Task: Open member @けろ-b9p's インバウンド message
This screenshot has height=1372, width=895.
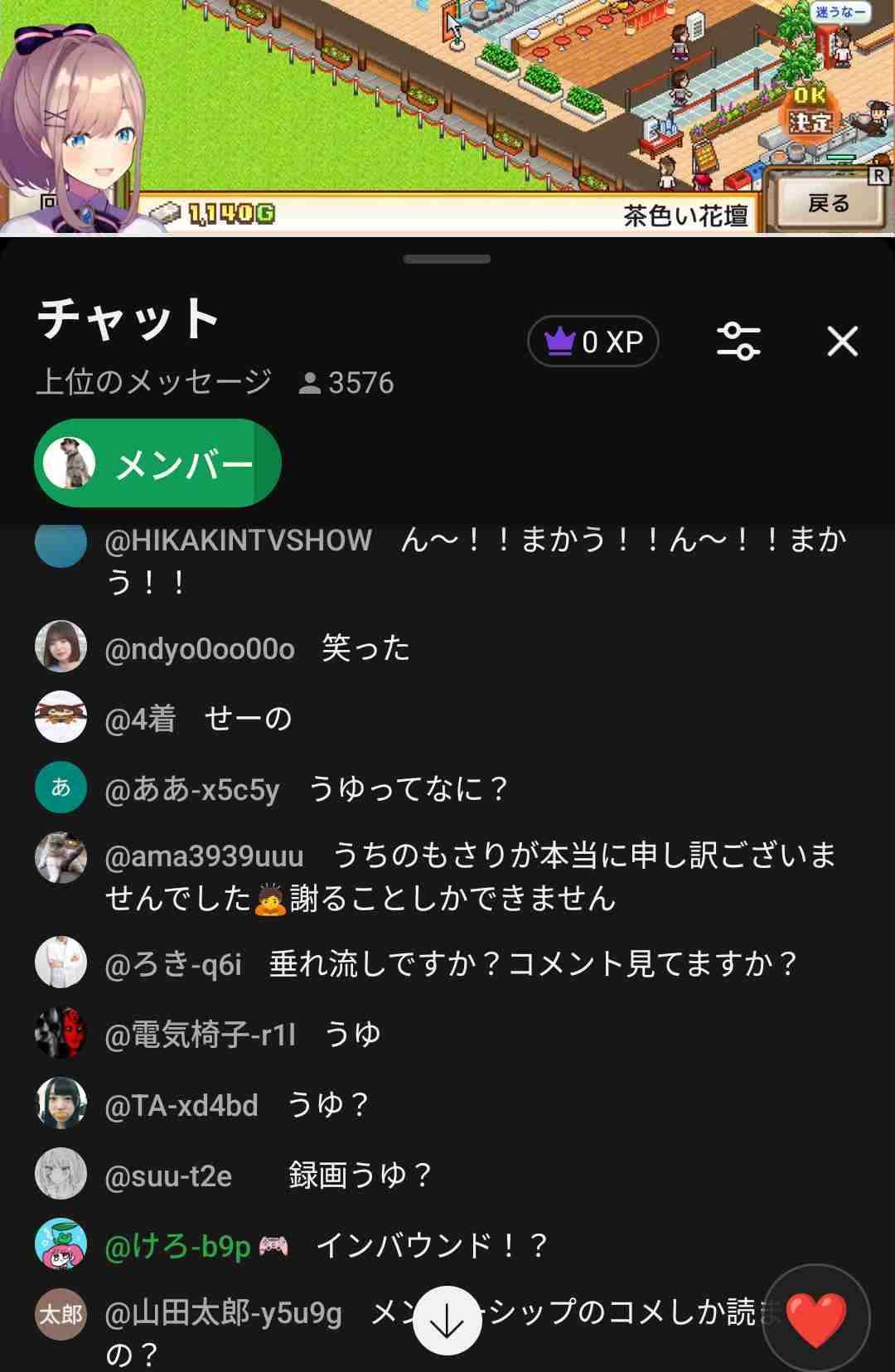Action: coord(323,1246)
